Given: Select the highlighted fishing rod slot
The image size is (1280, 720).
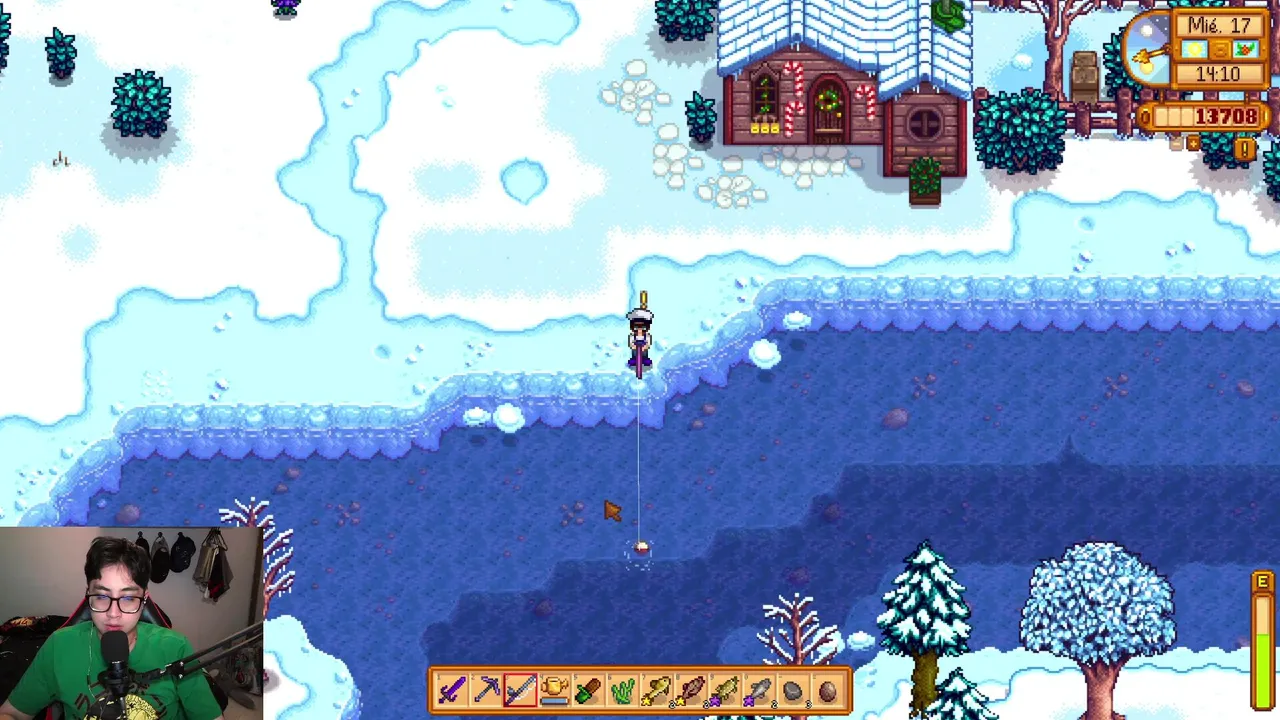Looking at the screenshot, I should 520,690.
